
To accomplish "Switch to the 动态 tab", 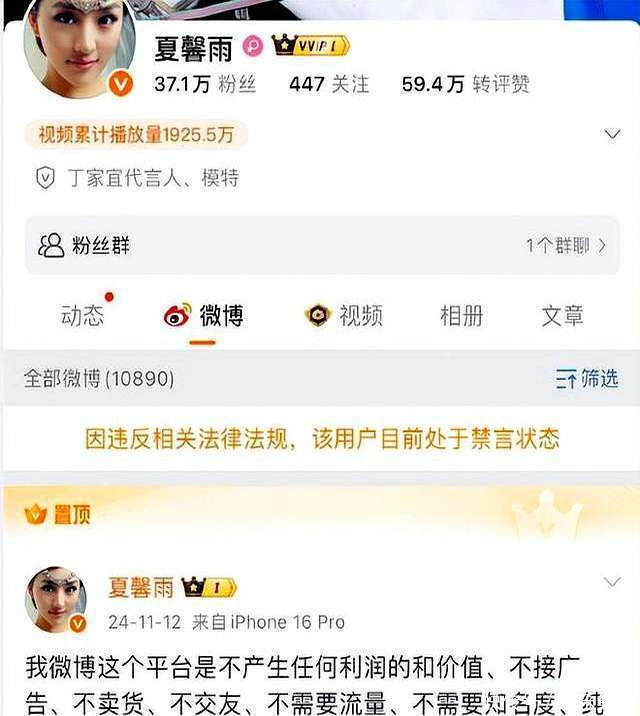I will point(82,316).
